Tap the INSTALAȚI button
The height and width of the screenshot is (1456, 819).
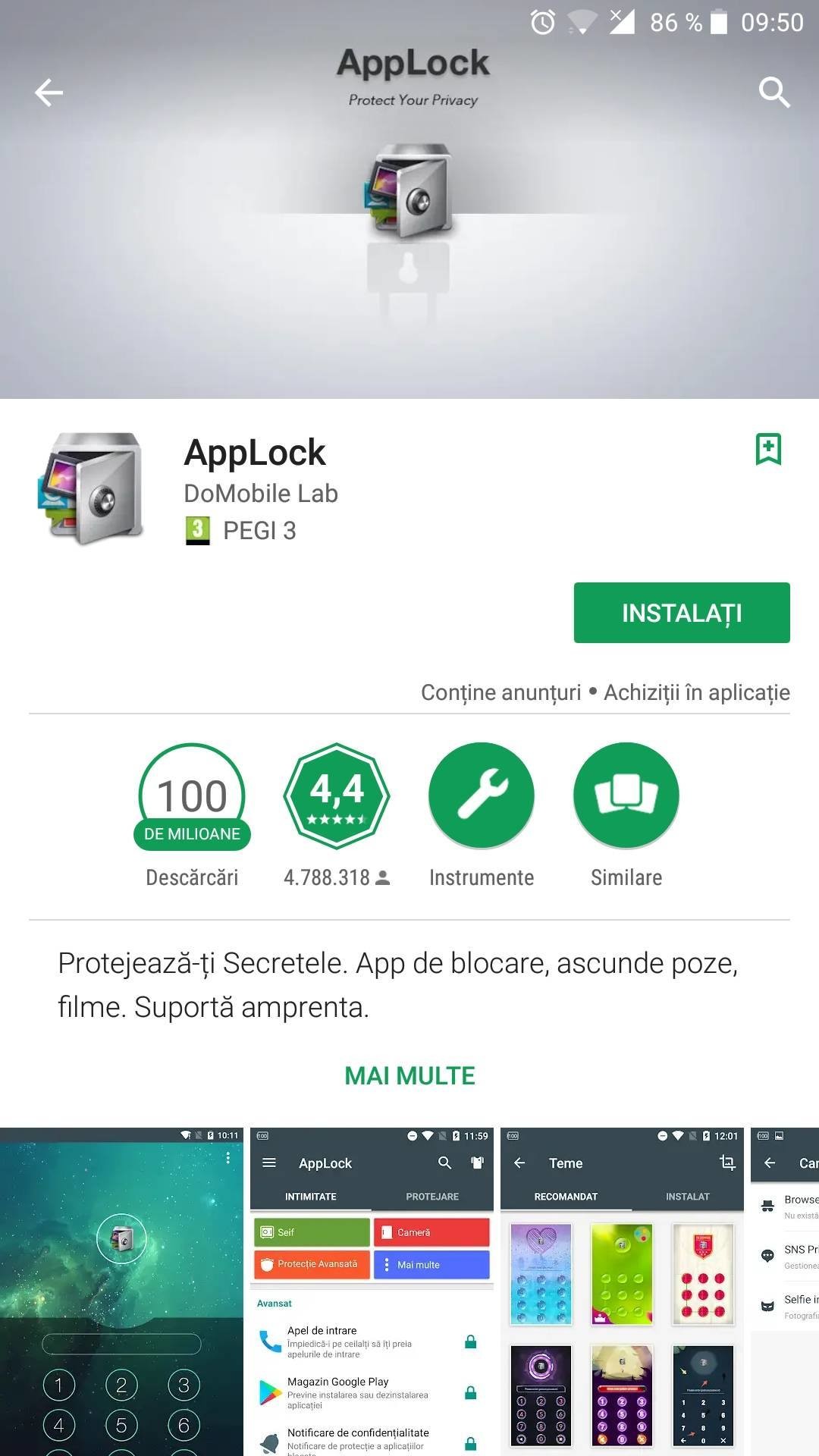tap(681, 613)
